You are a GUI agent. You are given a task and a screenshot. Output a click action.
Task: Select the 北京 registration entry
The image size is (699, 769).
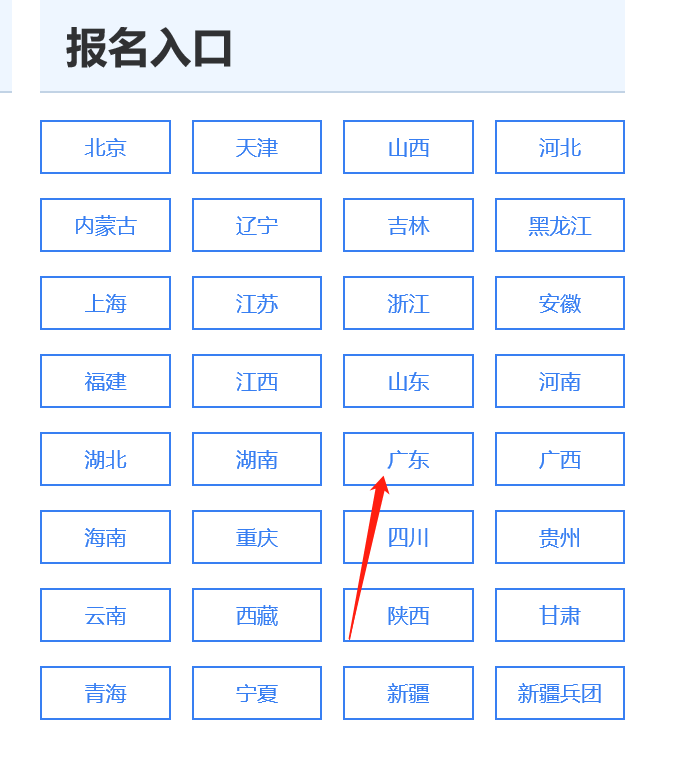(x=105, y=147)
